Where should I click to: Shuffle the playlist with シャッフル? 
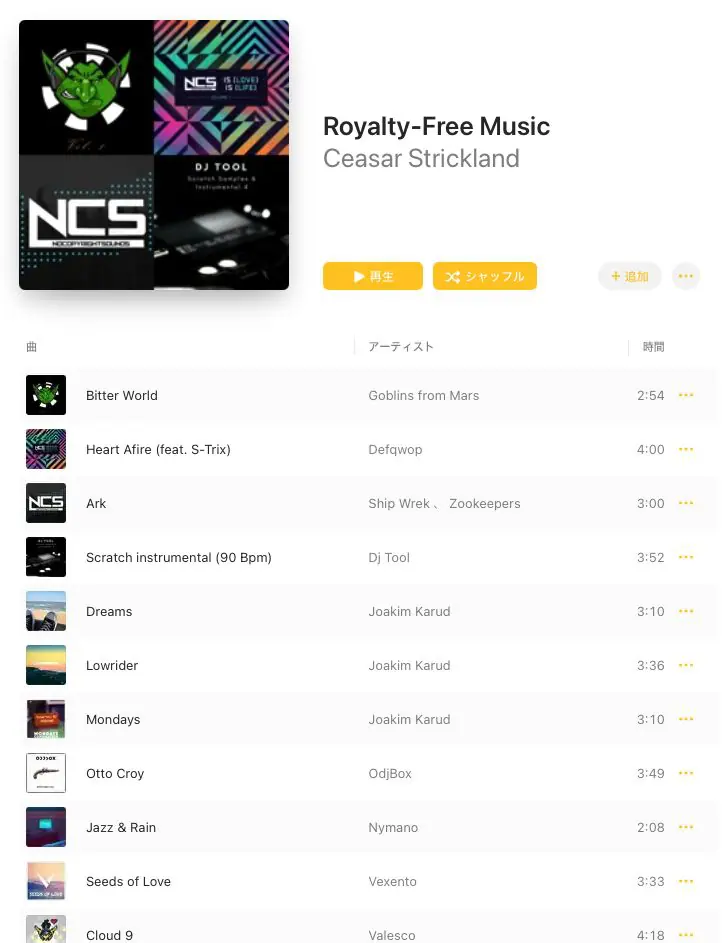click(484, 276)
